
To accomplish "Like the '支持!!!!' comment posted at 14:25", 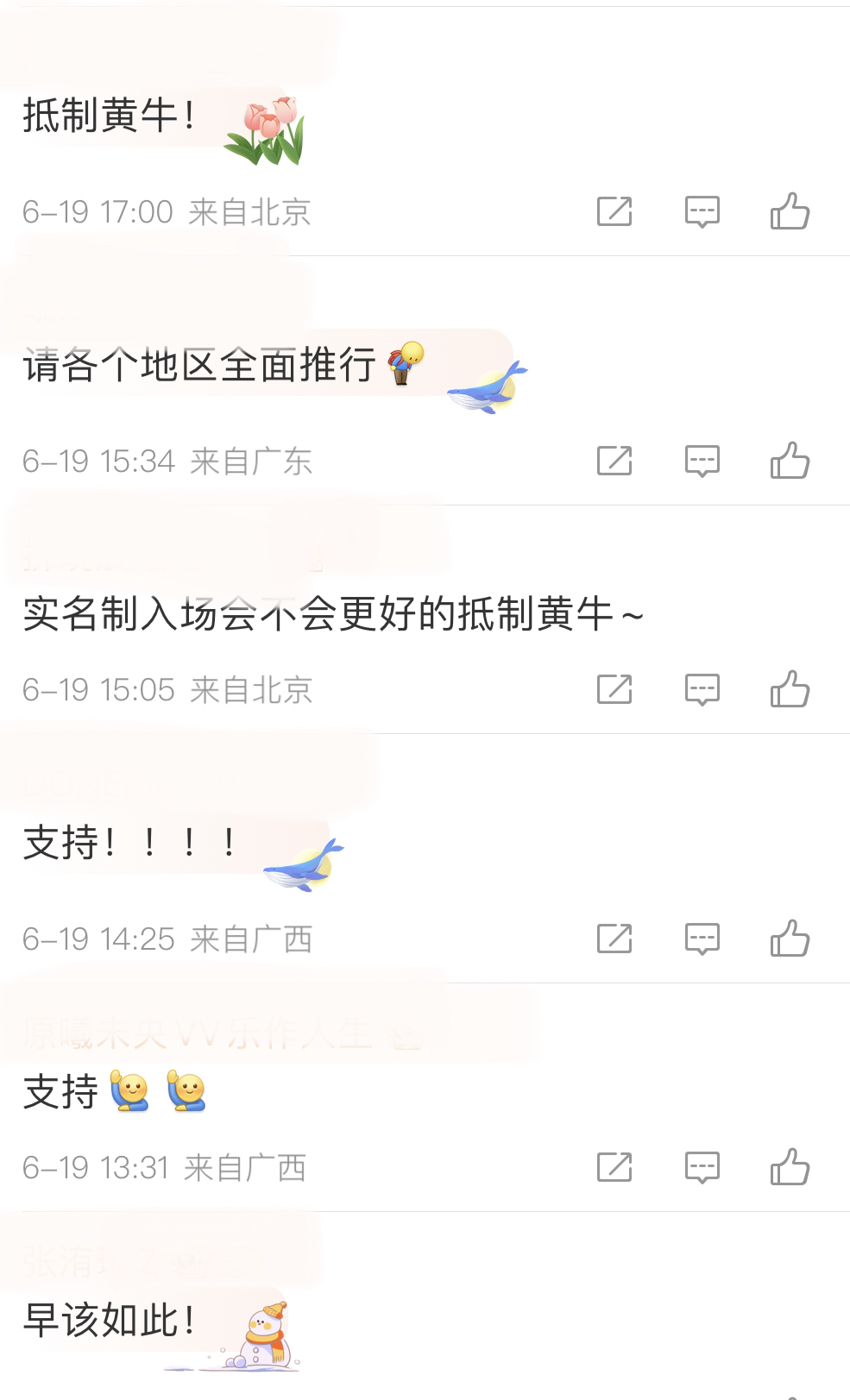I will tap(790, 939).
